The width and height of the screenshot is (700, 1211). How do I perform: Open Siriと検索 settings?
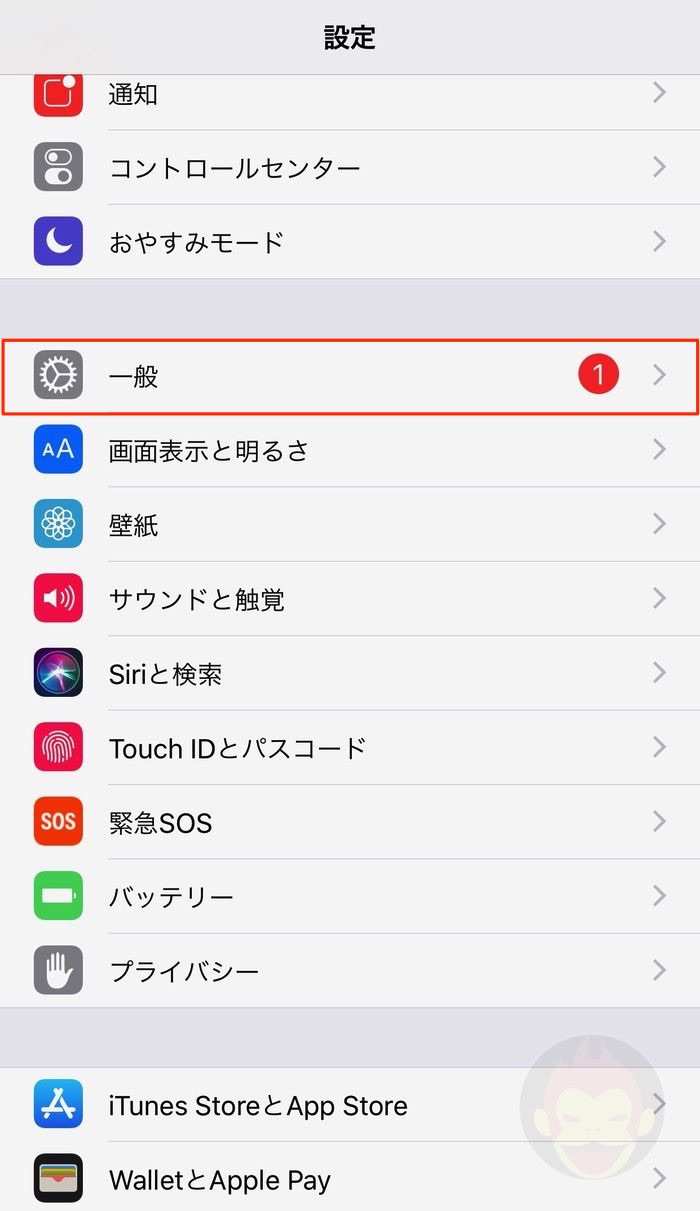350,673
